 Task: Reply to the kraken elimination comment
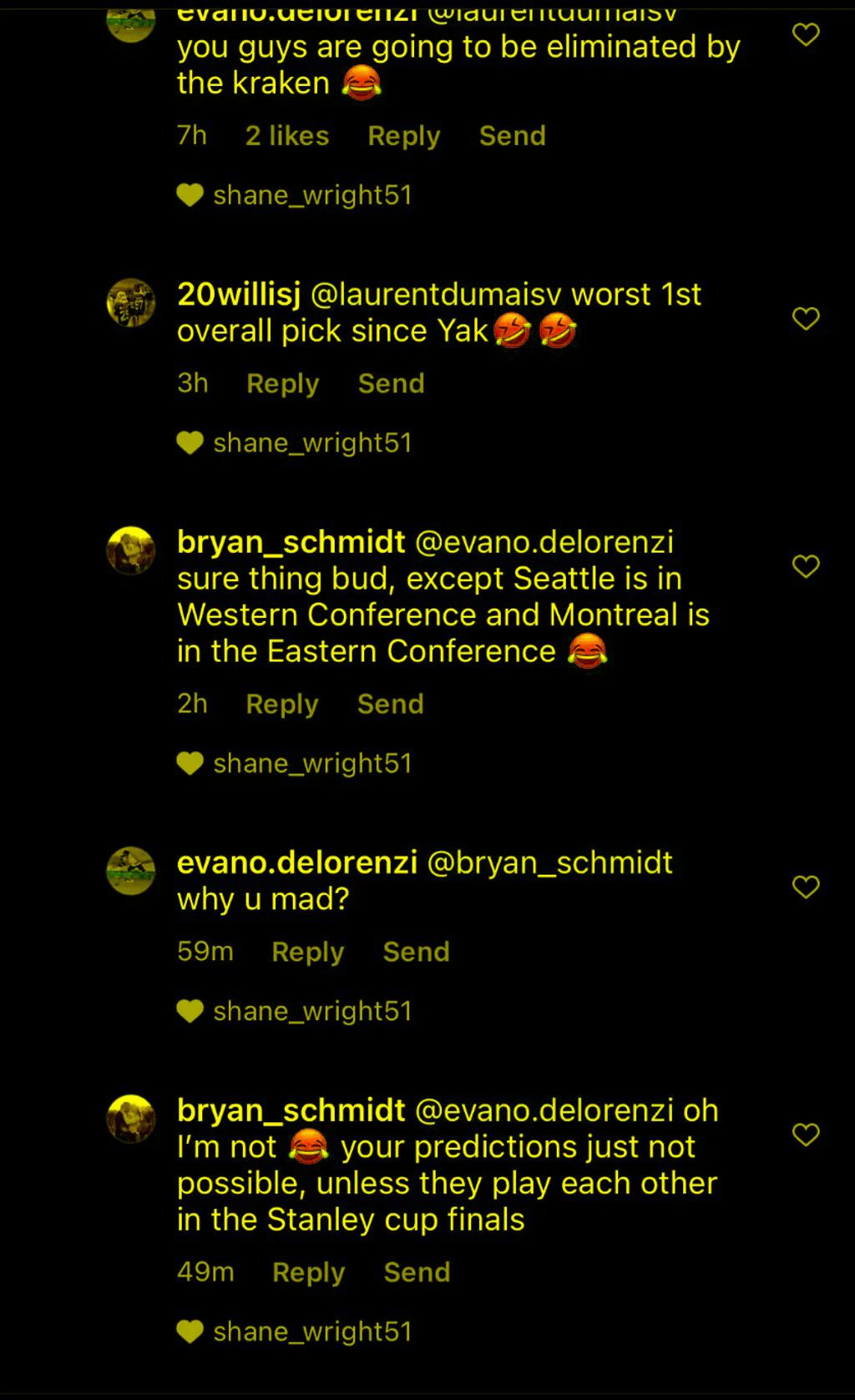403,136
